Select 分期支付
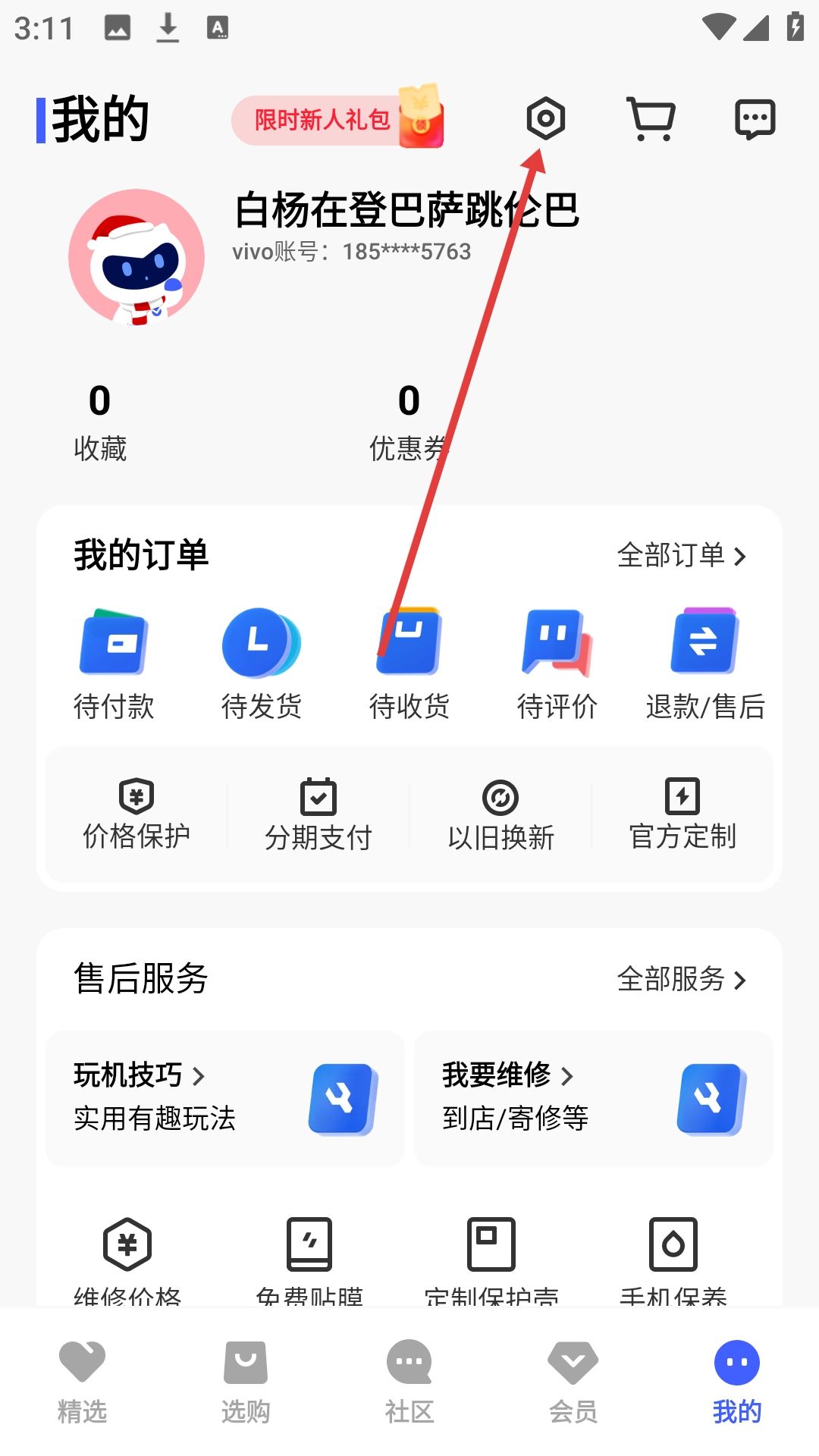Image resolution: width=819 pixels, height=1456 pixels. (318, 814)
